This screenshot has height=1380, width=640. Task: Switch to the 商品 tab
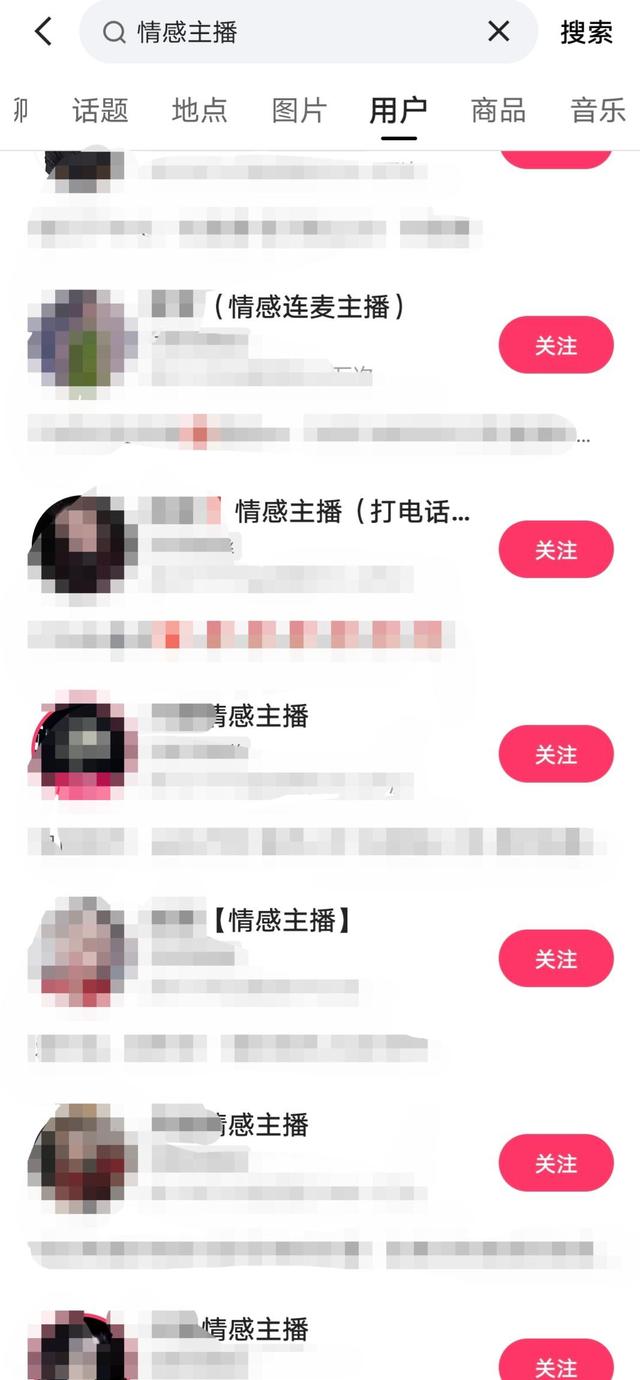[x=498, y=110]
